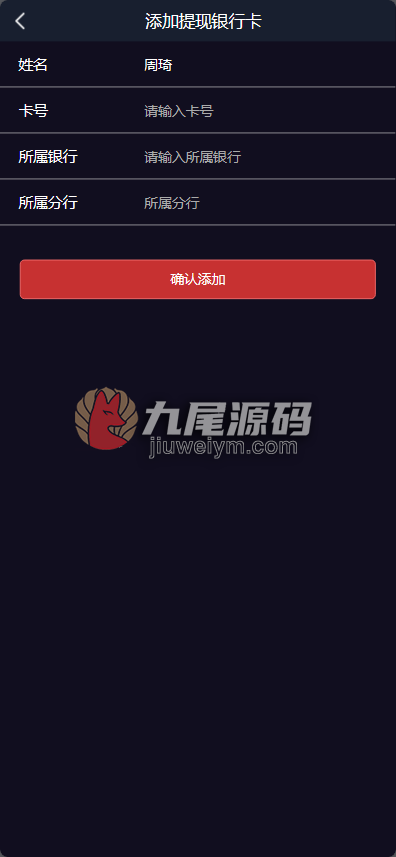Go back using the top-left arrow
396x857 pixels.
20,21
